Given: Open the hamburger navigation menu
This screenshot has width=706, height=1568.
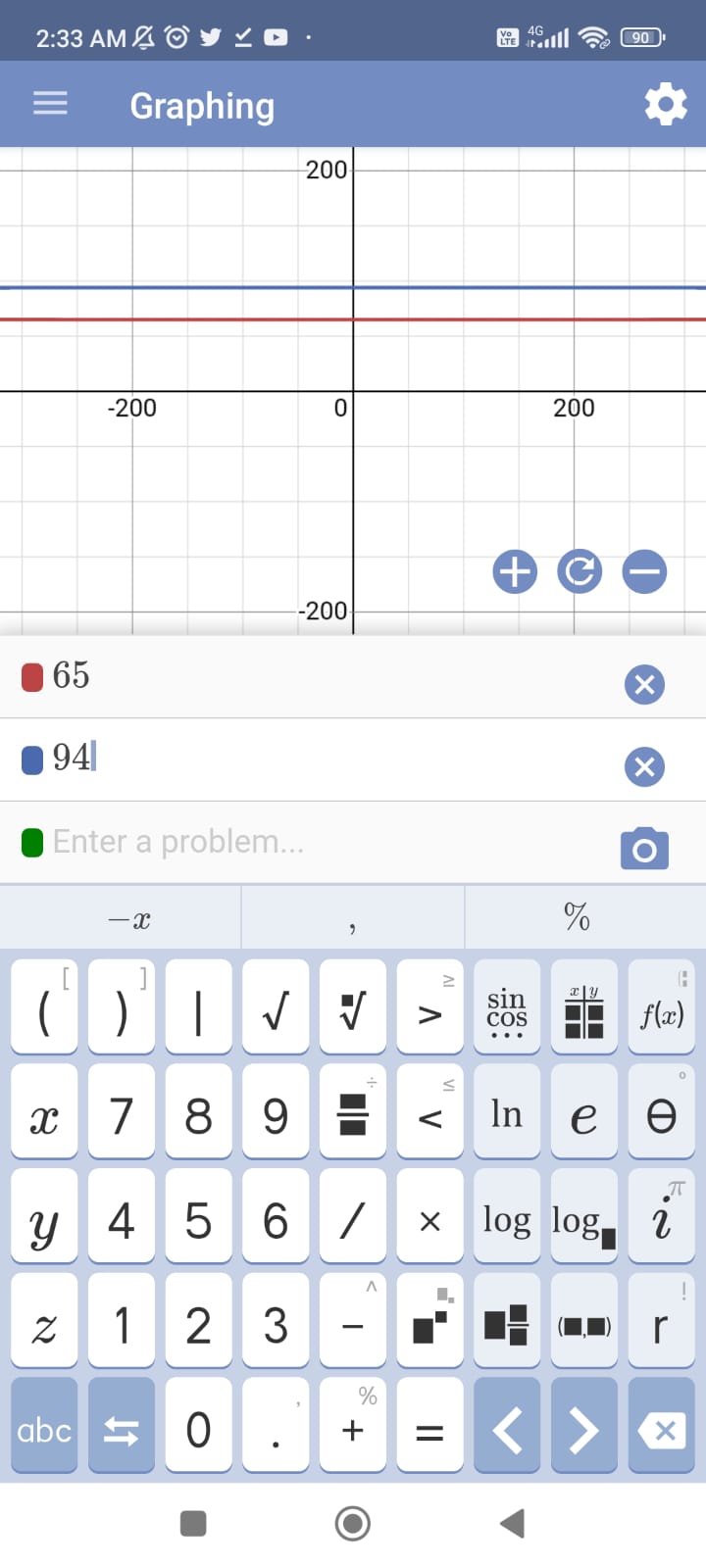Looking at the screenshot, I should tap(50, 104).
